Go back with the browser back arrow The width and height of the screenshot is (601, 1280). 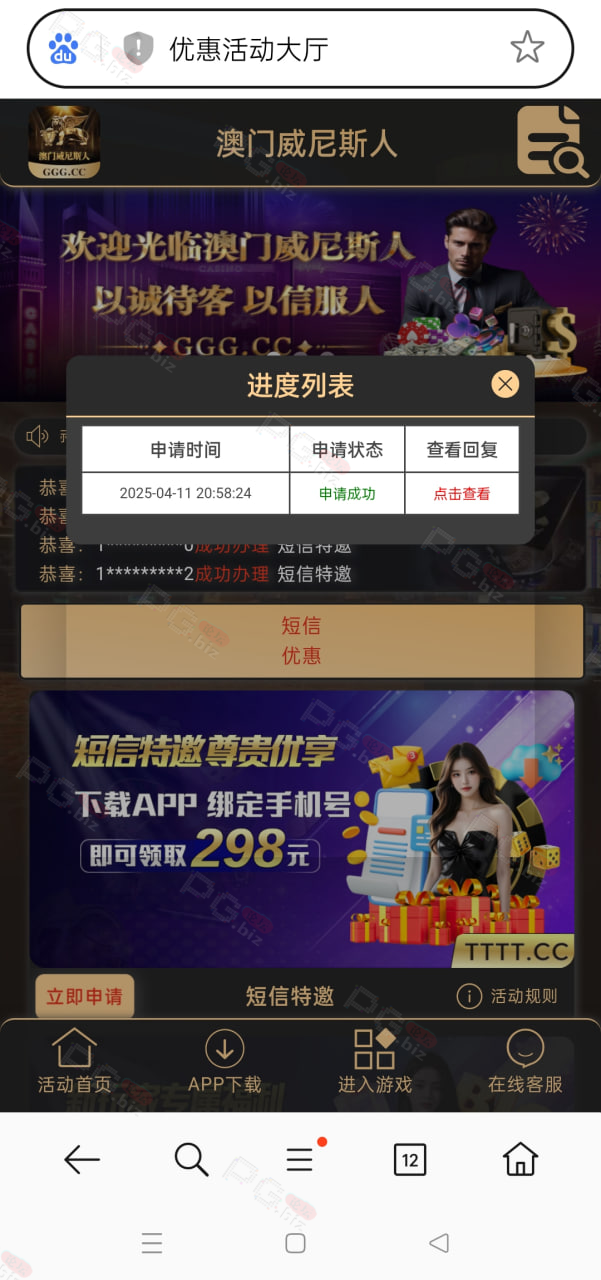(82, 1160)
